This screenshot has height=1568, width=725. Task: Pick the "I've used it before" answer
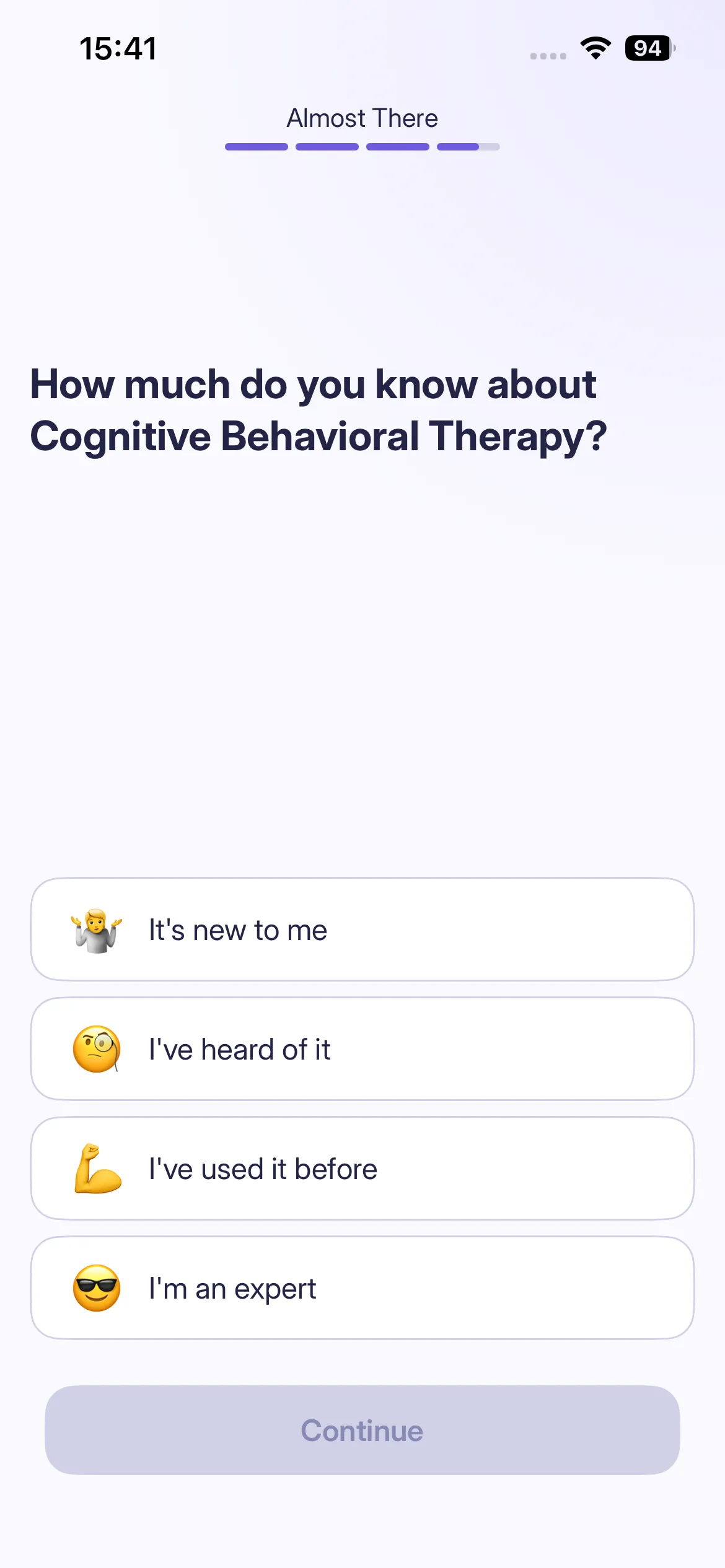click(362, 1169)
